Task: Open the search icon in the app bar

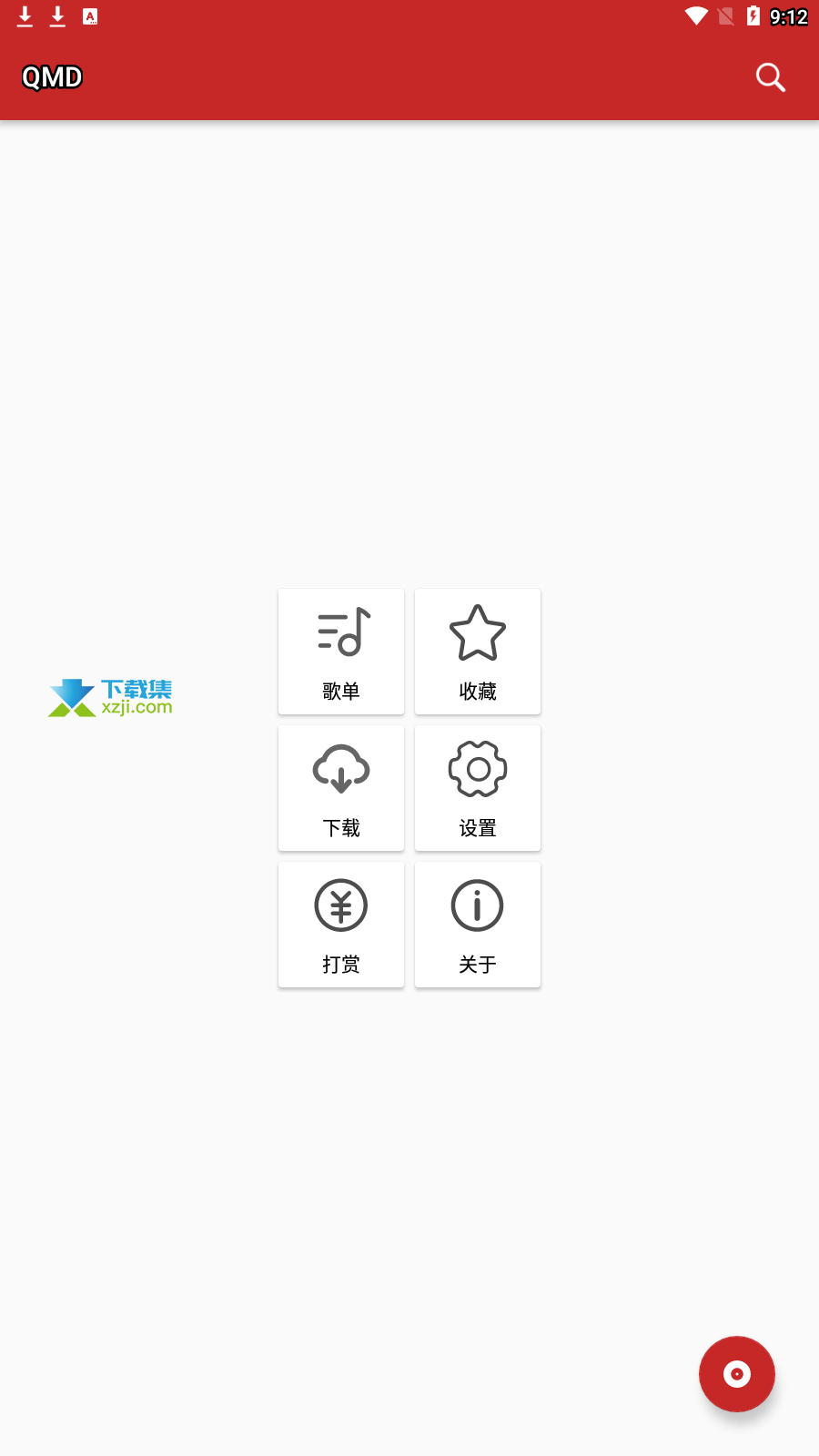Action: (770, 77)
